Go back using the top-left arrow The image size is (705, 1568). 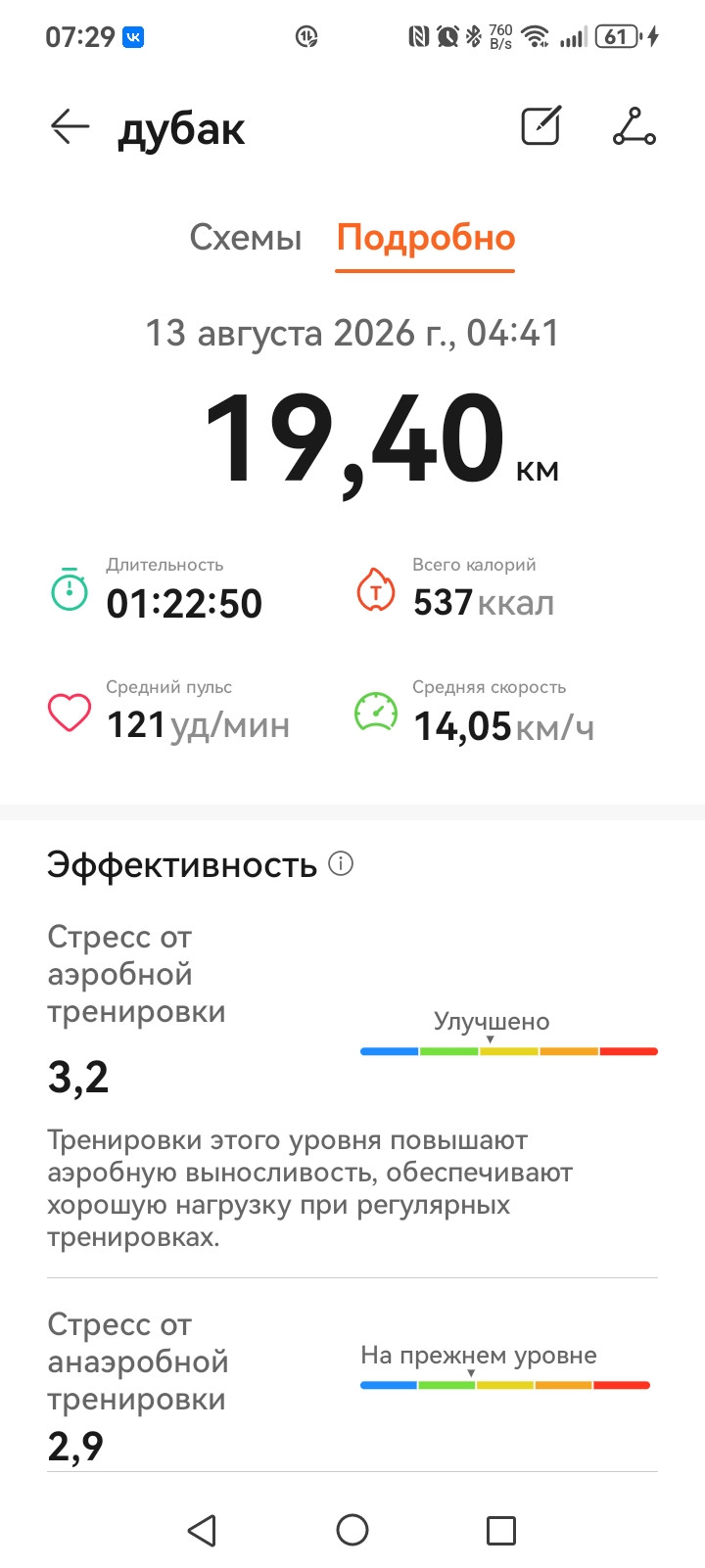(70, 127)
